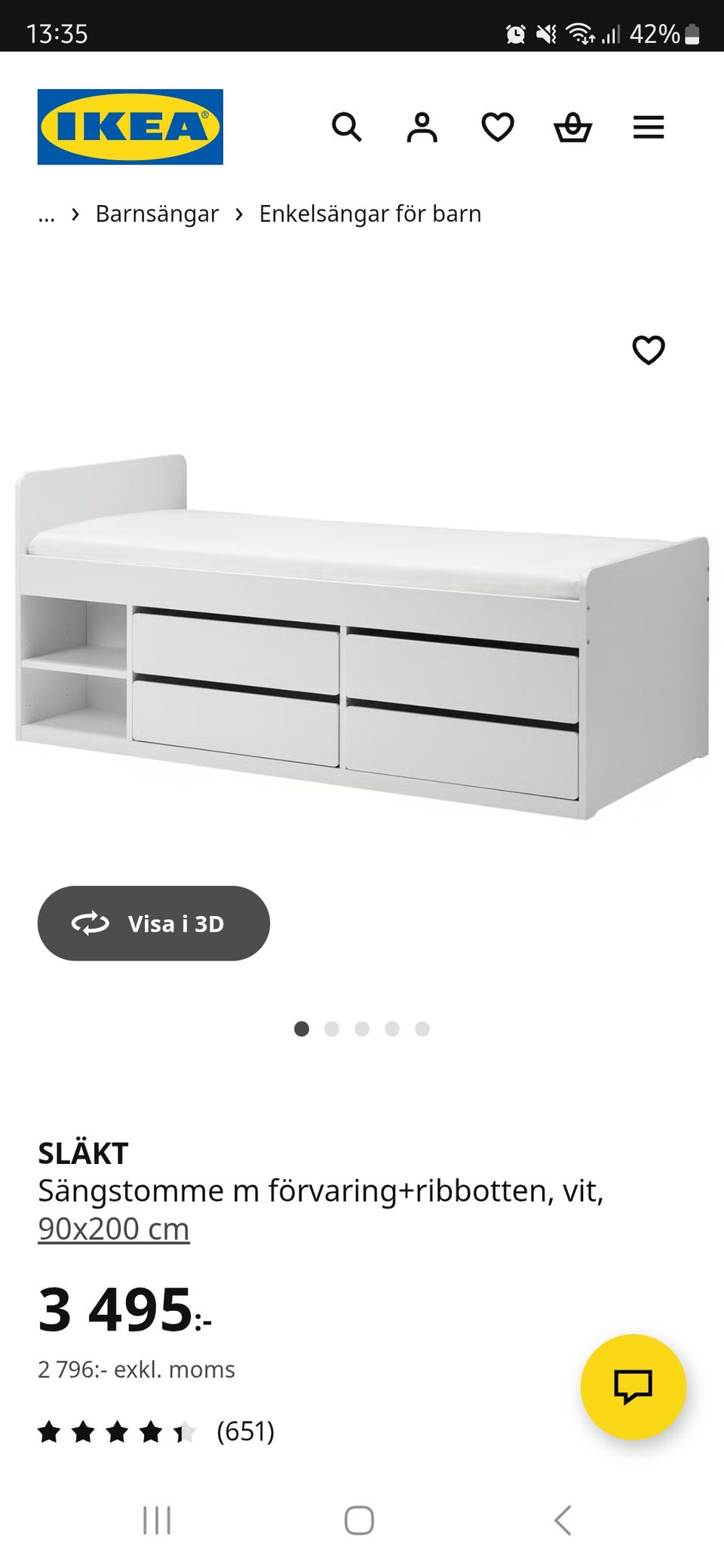Go back using the system back button
724x1568 pixels.
click(563, 1521)
